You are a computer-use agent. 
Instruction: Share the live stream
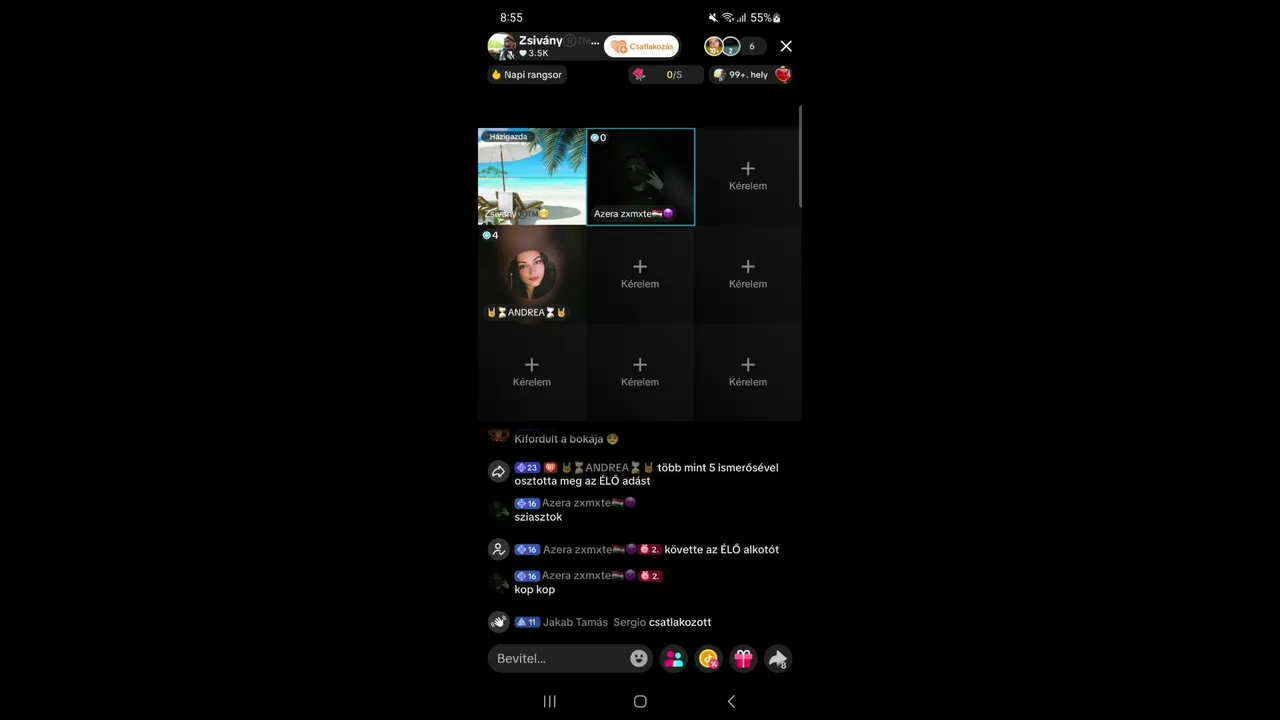coord(777,658)
